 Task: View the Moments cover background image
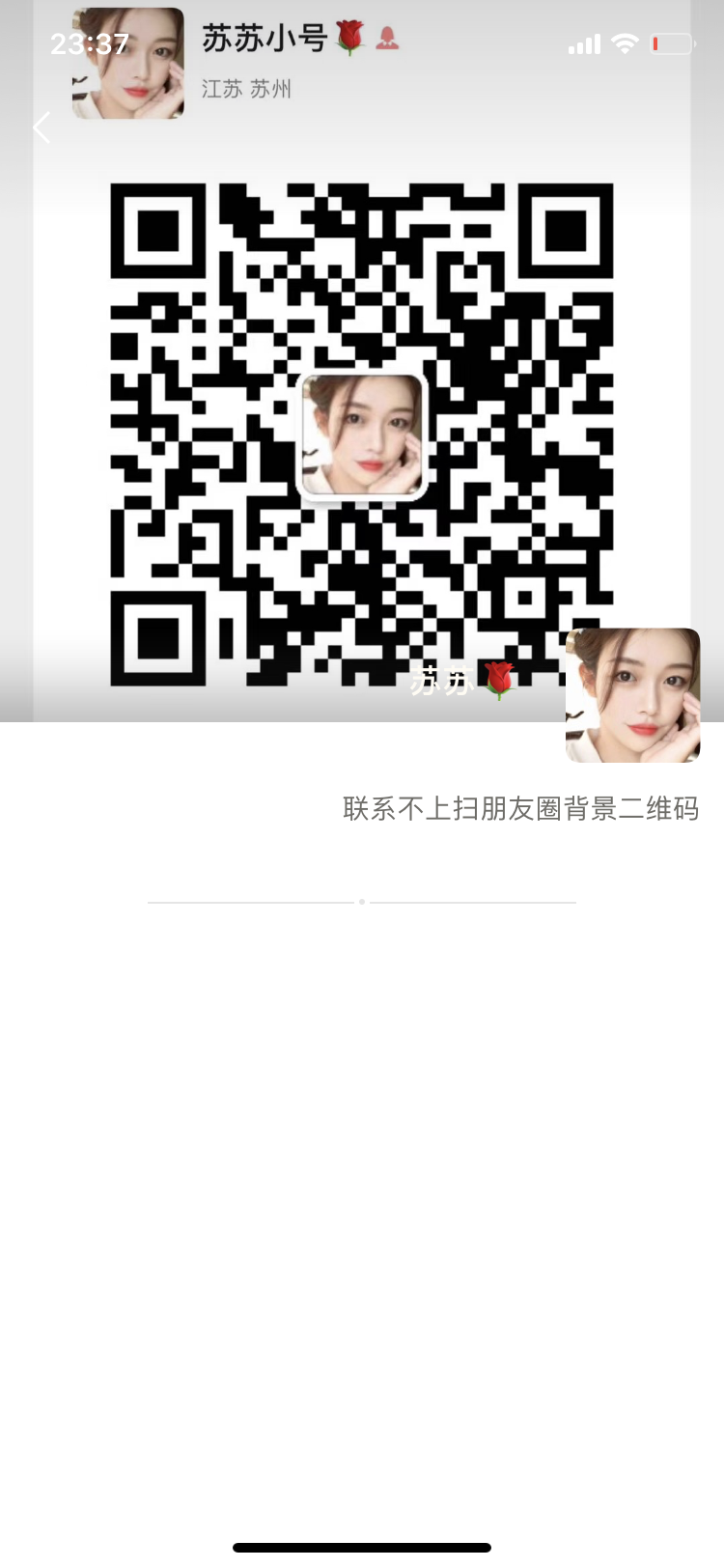point(362,361)
